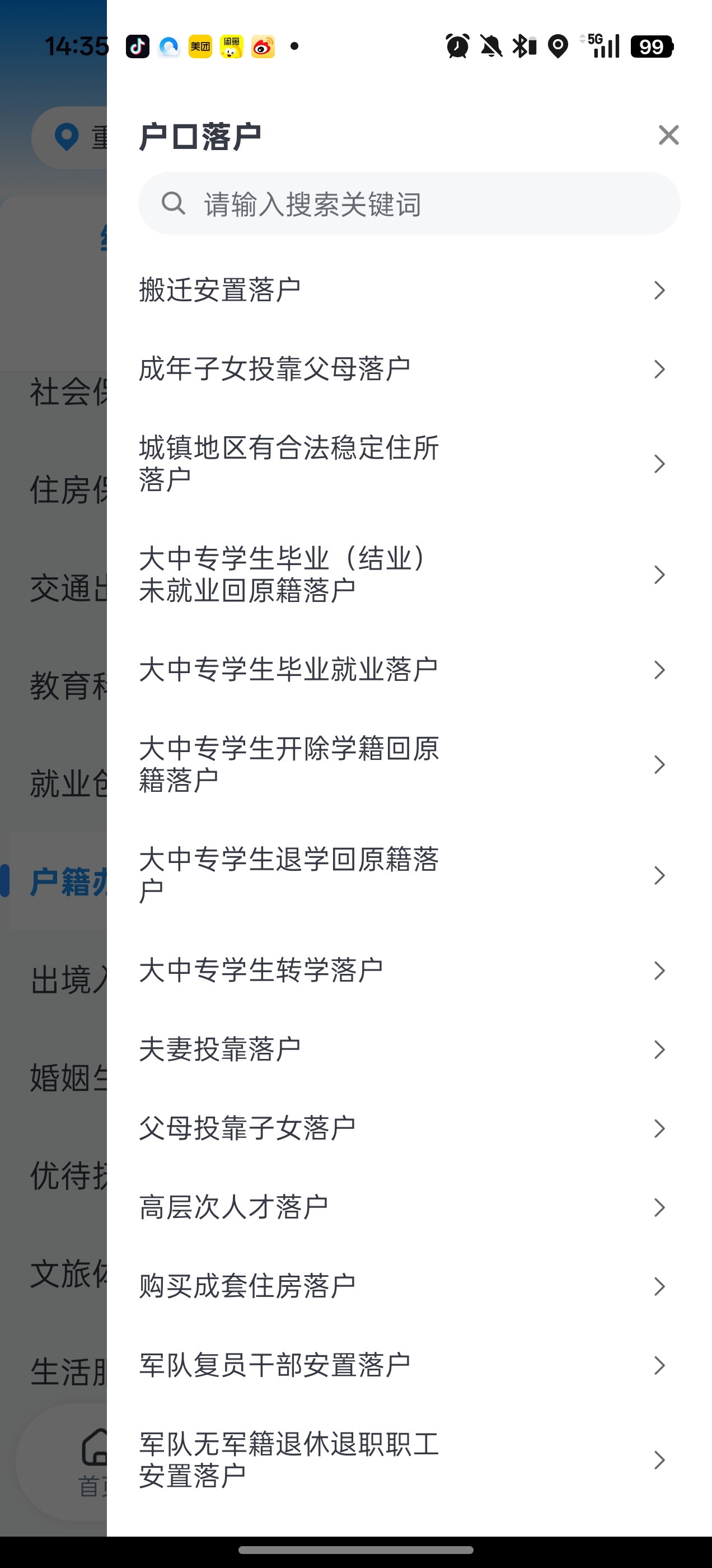Viewport: 712px width, 1568px height.
Task: Open 大中专学生毕业就业落户
Action: tap(402, 670)
